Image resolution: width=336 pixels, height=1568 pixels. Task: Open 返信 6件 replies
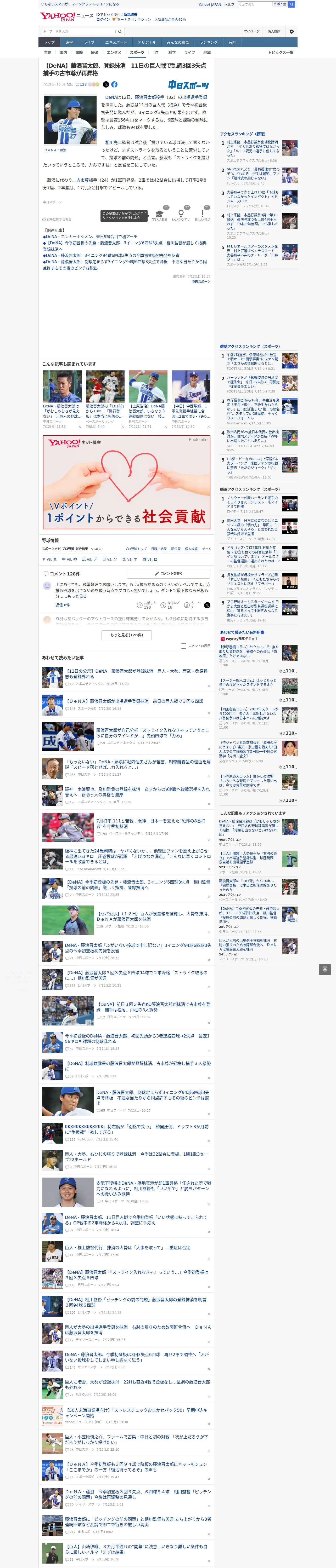click(x=63, y=605)
